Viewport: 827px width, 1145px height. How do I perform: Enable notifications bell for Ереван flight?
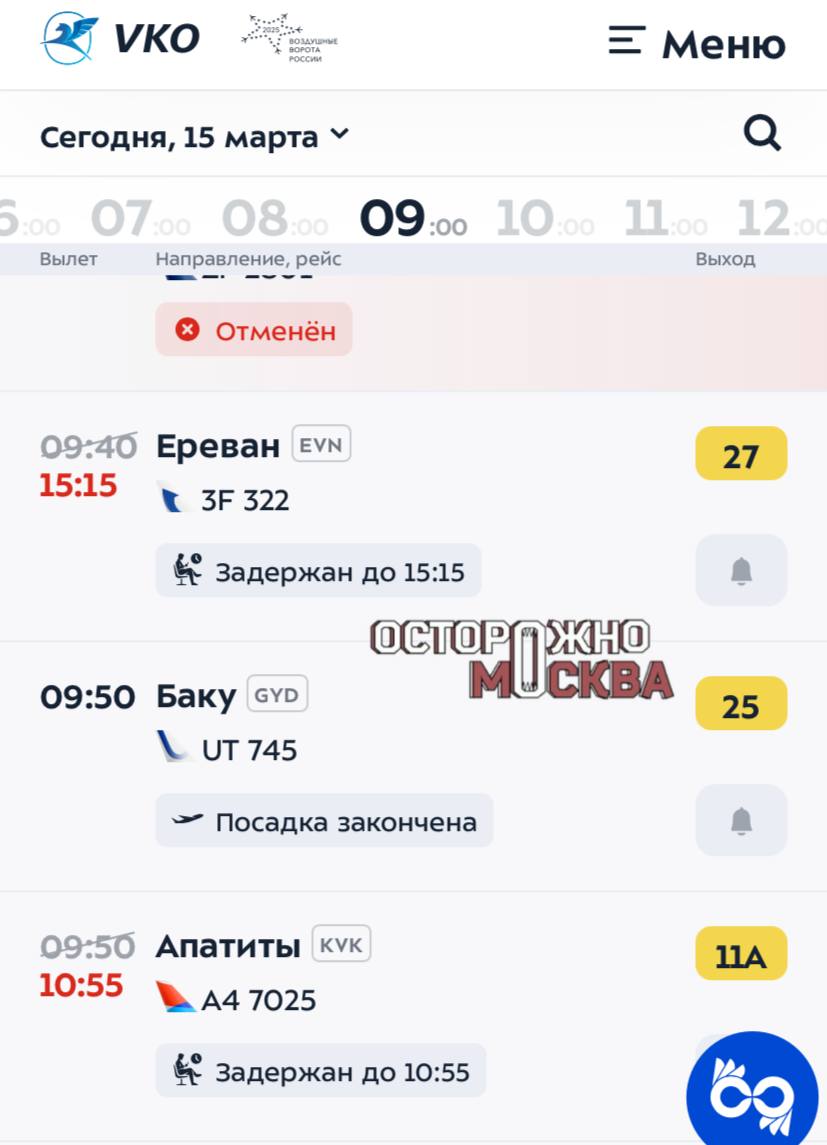pyautogui.click(x=741, y=571)
